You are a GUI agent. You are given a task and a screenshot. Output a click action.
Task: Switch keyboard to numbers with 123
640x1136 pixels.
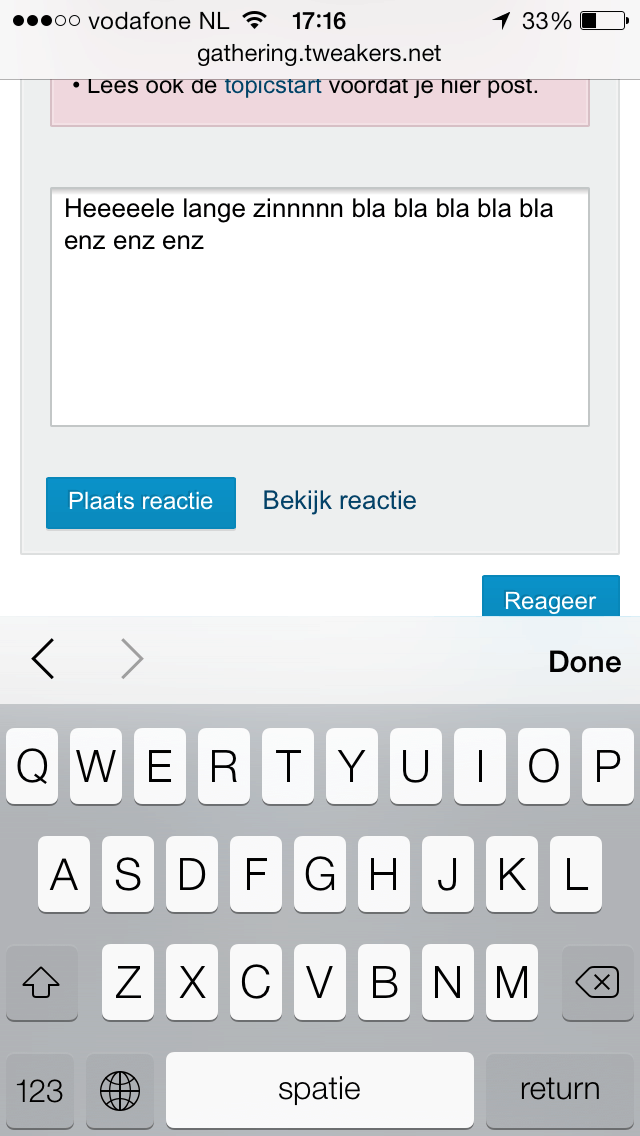tap(40, 1090)
